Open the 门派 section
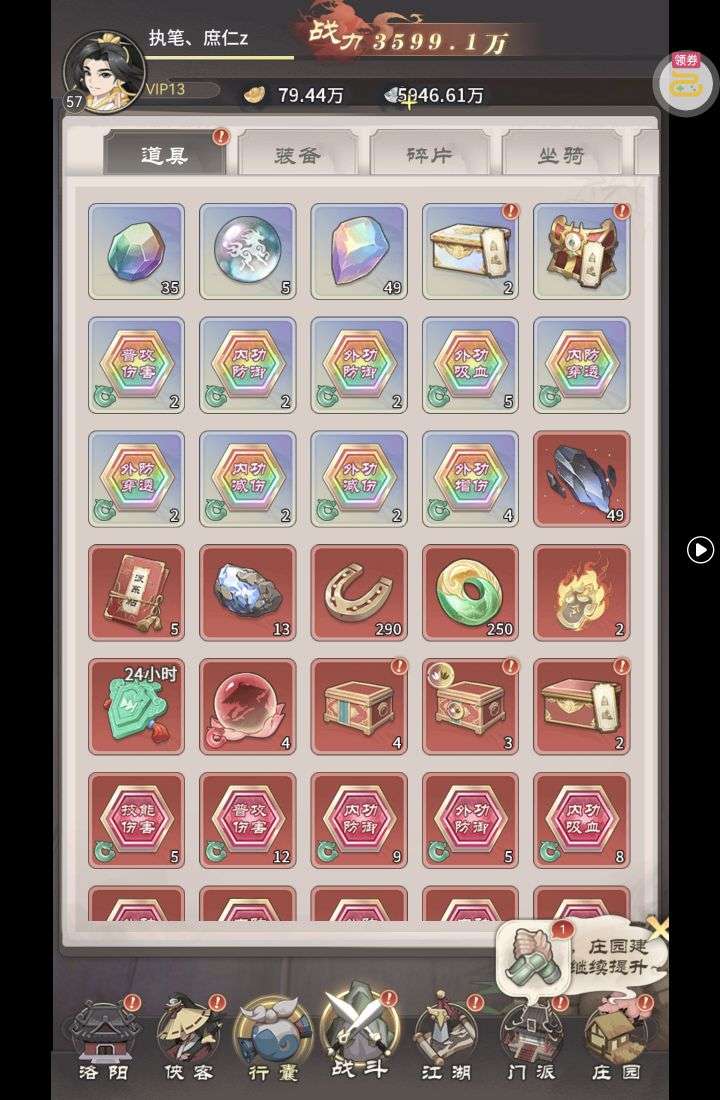720x1100 pixels. point(531,1038)
